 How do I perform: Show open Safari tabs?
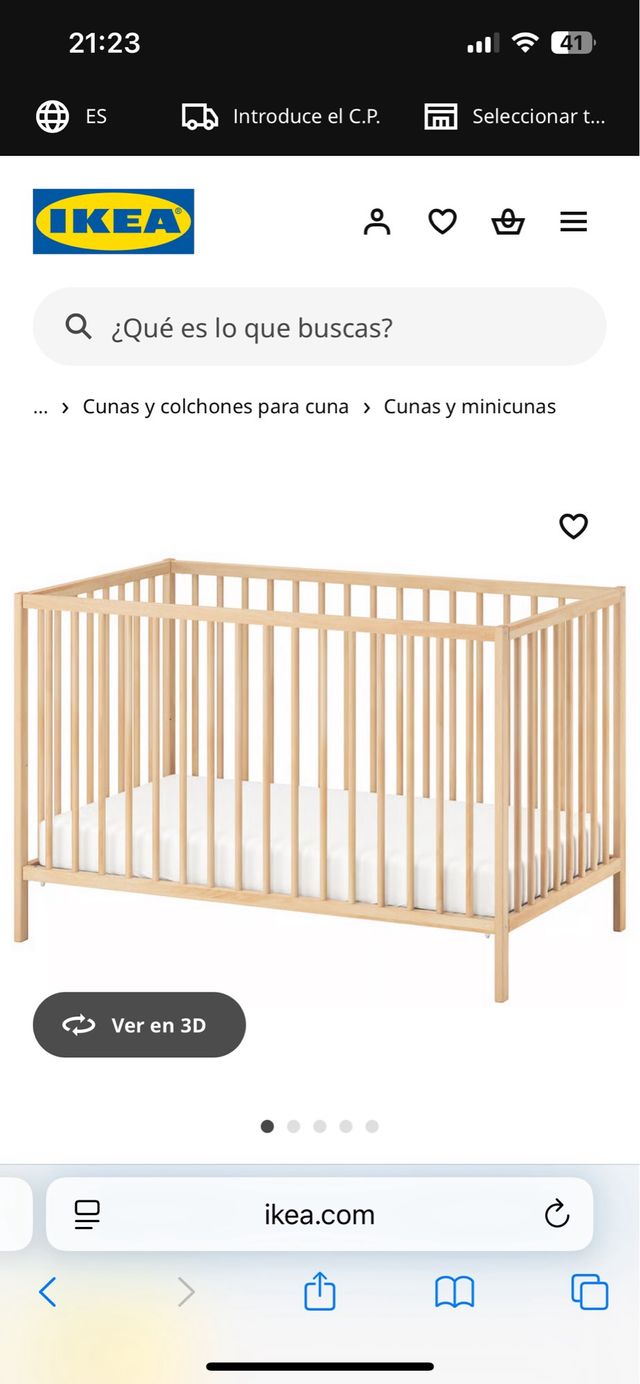coord(589,1293)
